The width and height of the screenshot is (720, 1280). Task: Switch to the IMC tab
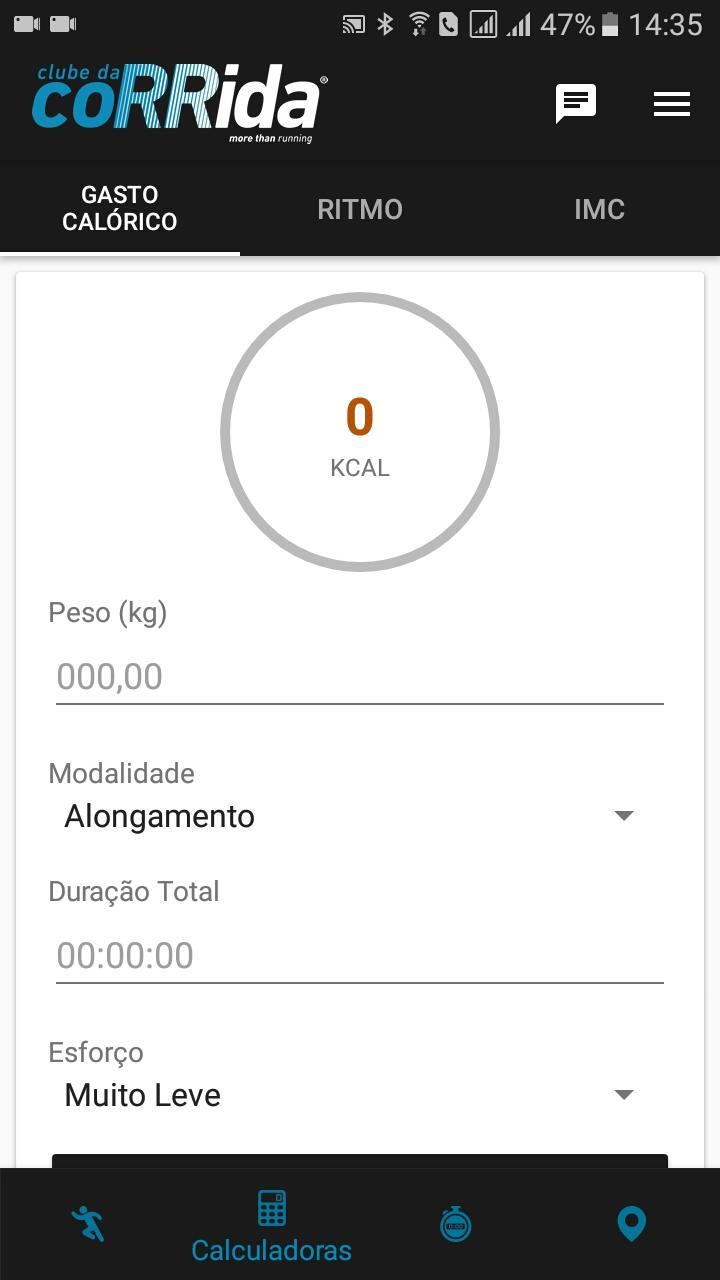coord(600,209)
